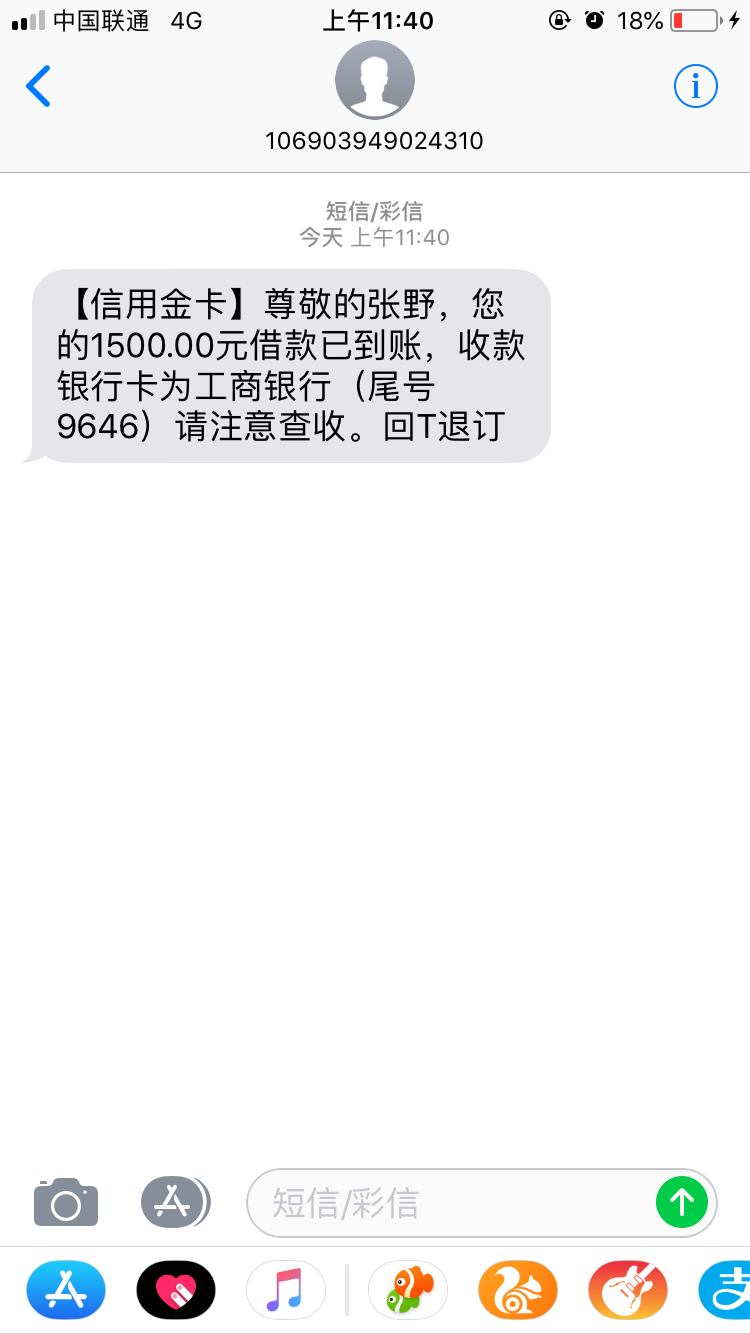Screen dimensions: 750x1334
Task: Open the heart Digital Touch app
Action: tap(176, 1290)
